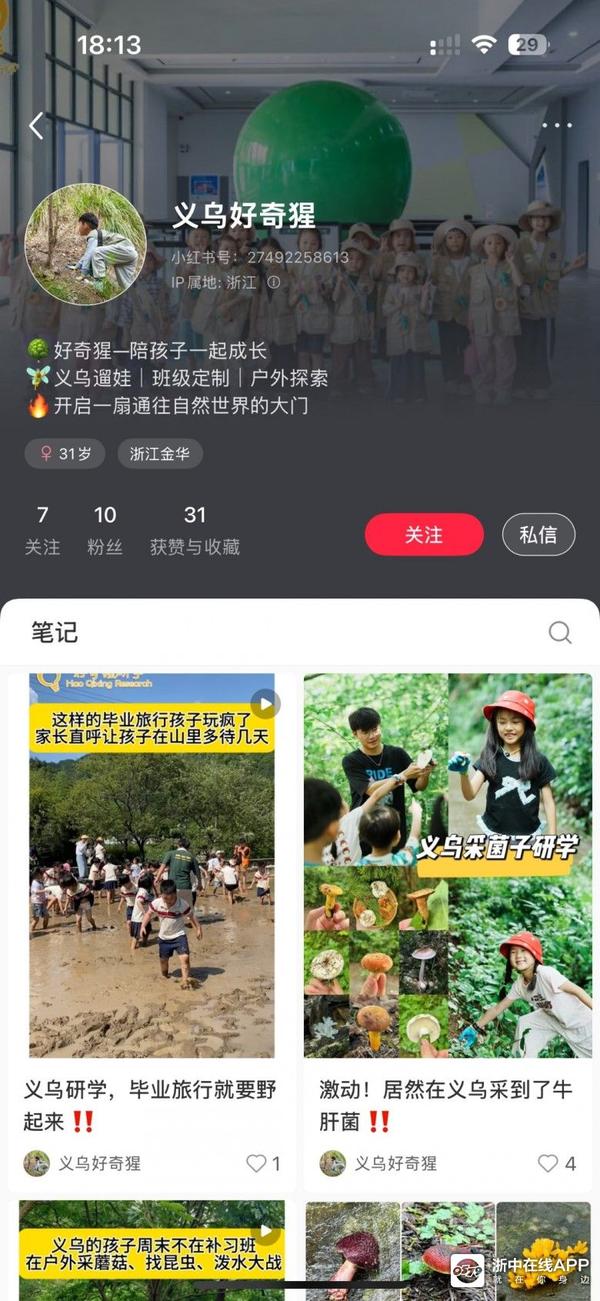Select the 笔记 tab
The width and height of the screenshot is (600, 1301).
click(x=54, y=632)
